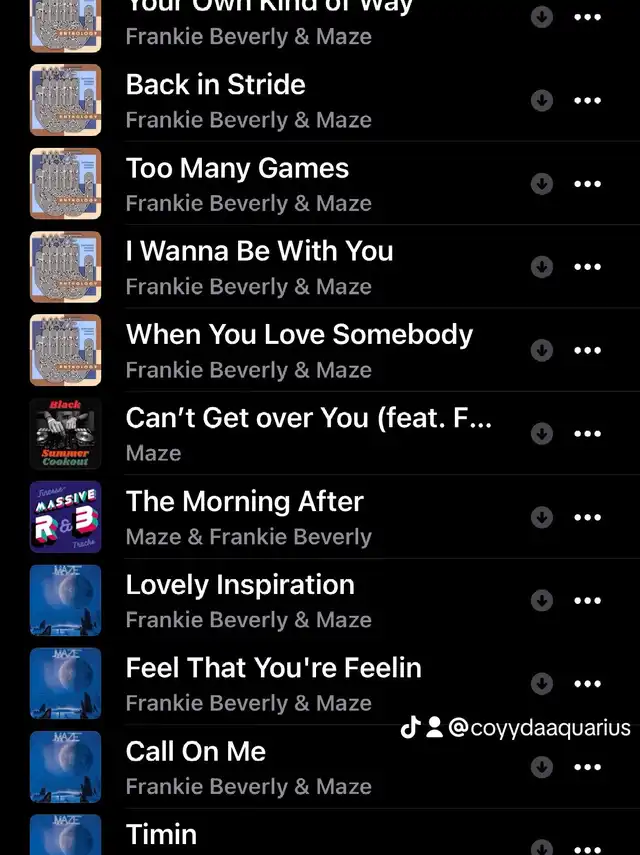Tap download icon for I Wanna Be With You
This screenshot has width=640, height=855.
click(541, 267)
